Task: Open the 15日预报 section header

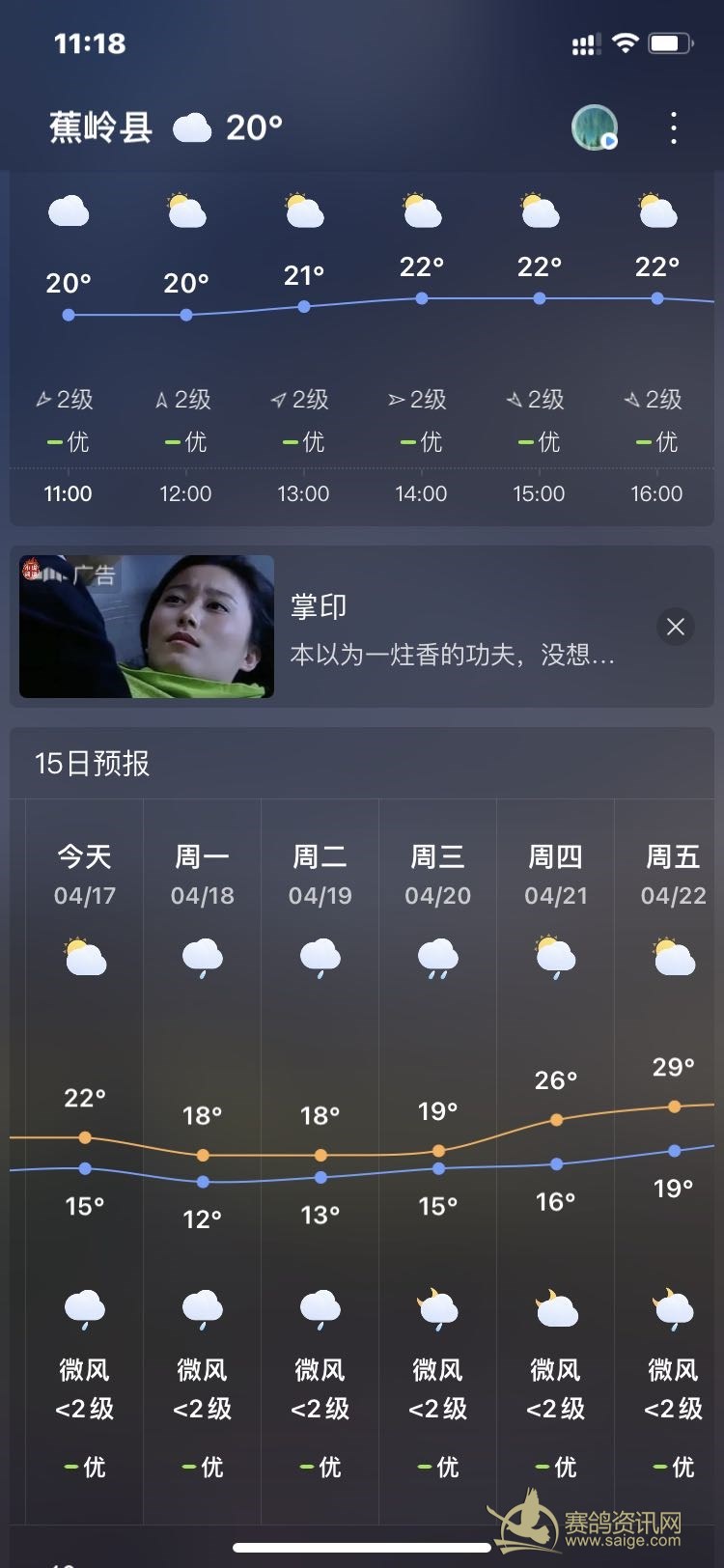Action: 93,764
